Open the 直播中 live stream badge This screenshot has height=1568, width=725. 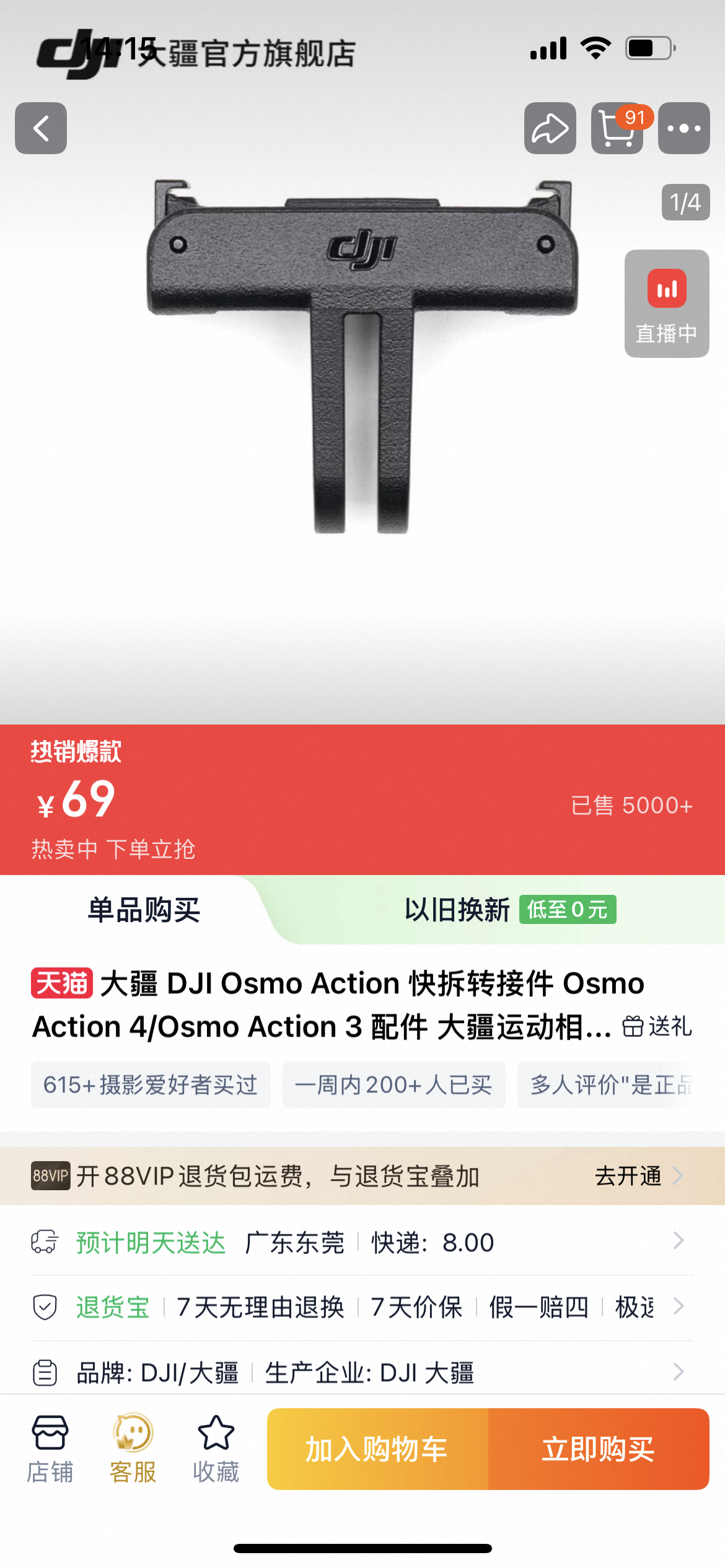(x=667, y=303)
